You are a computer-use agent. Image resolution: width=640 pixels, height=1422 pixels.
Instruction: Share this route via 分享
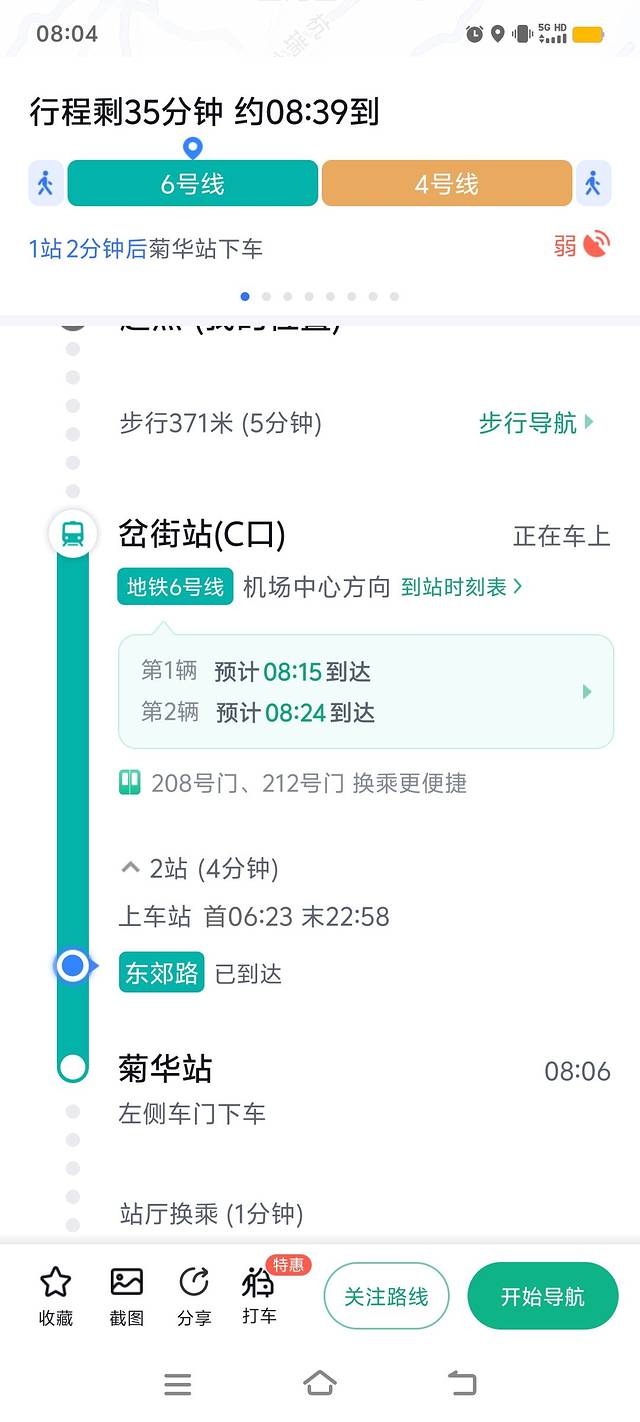pos(194,1296)
